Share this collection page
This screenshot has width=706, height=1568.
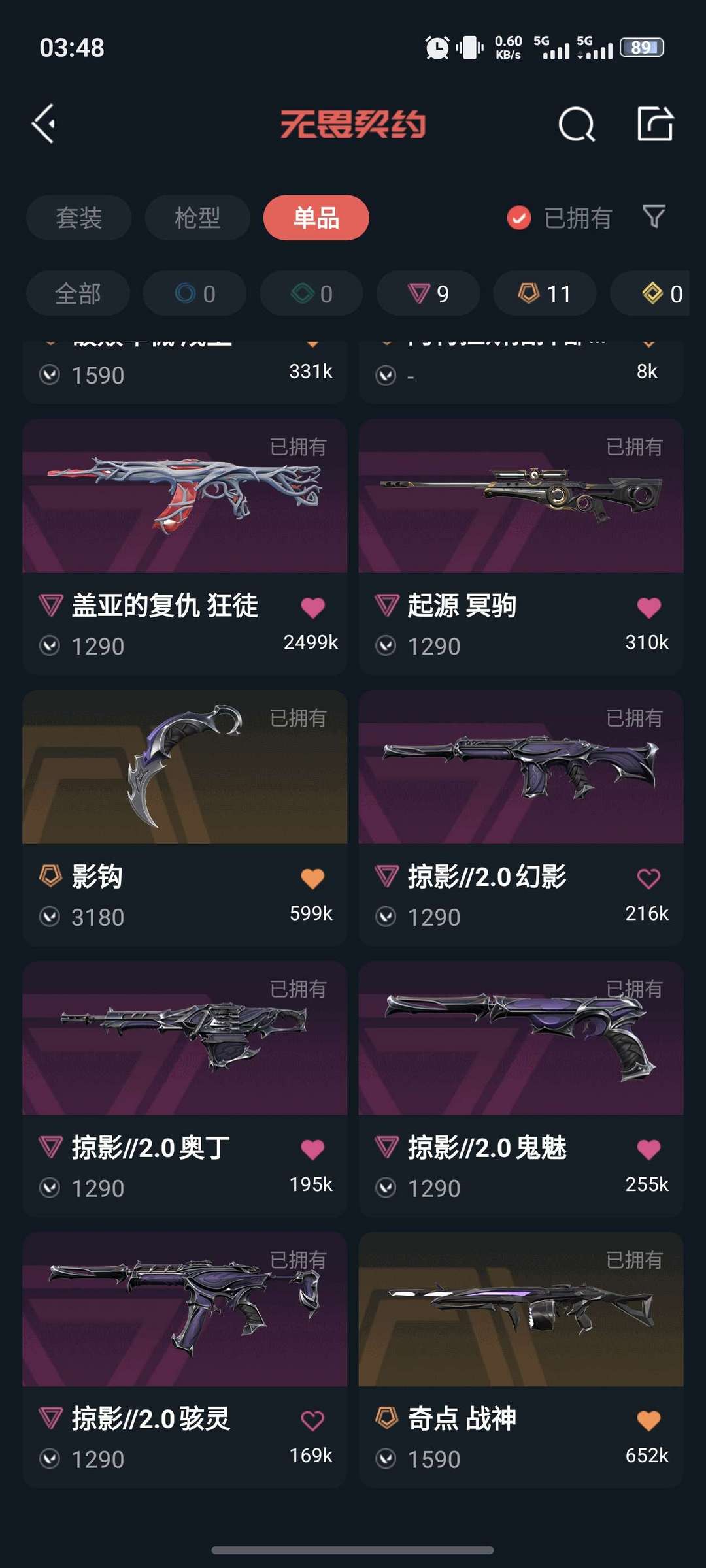coord(655,123)
